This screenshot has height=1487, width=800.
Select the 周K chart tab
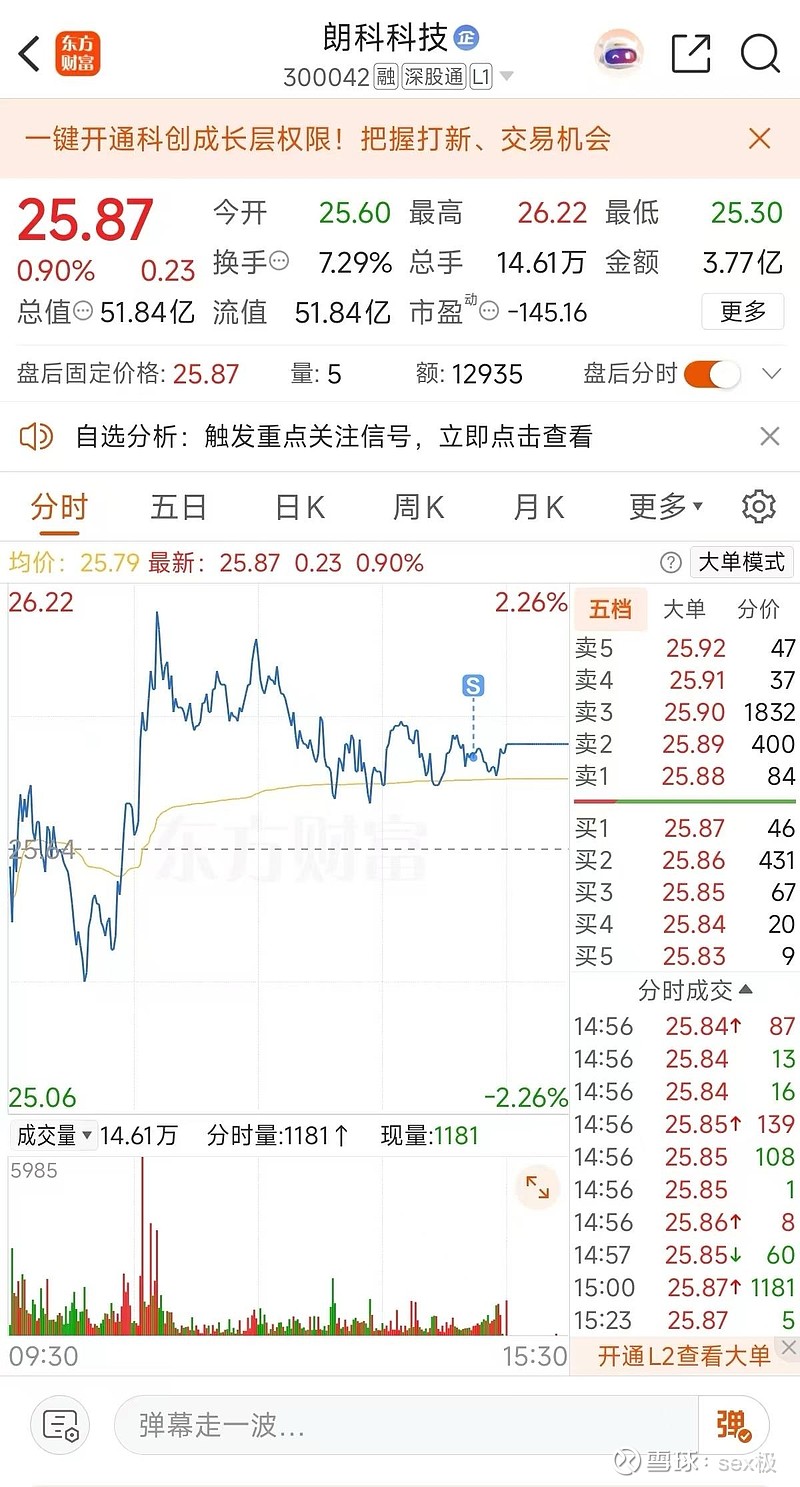[x=419, y=507]
